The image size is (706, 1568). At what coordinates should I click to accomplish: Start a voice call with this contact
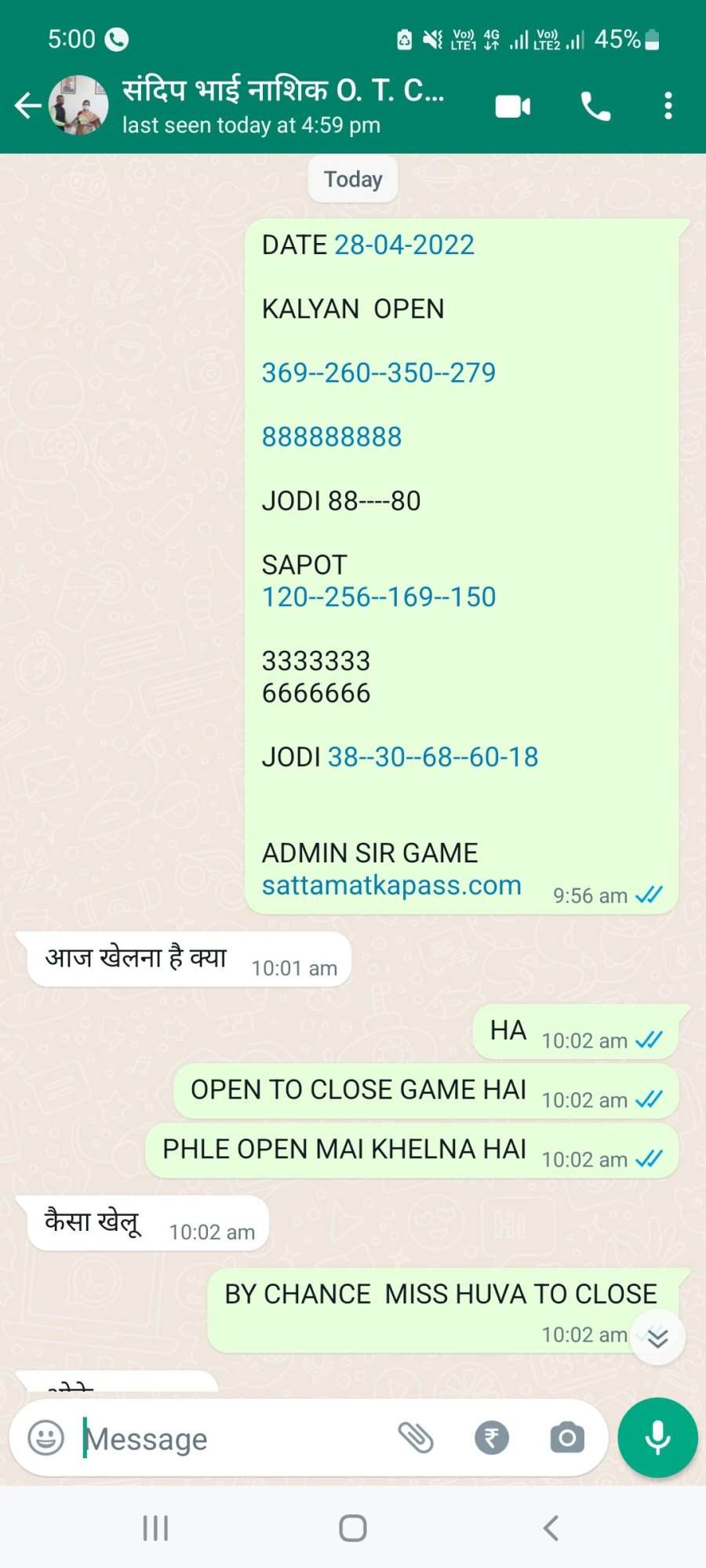595,106
